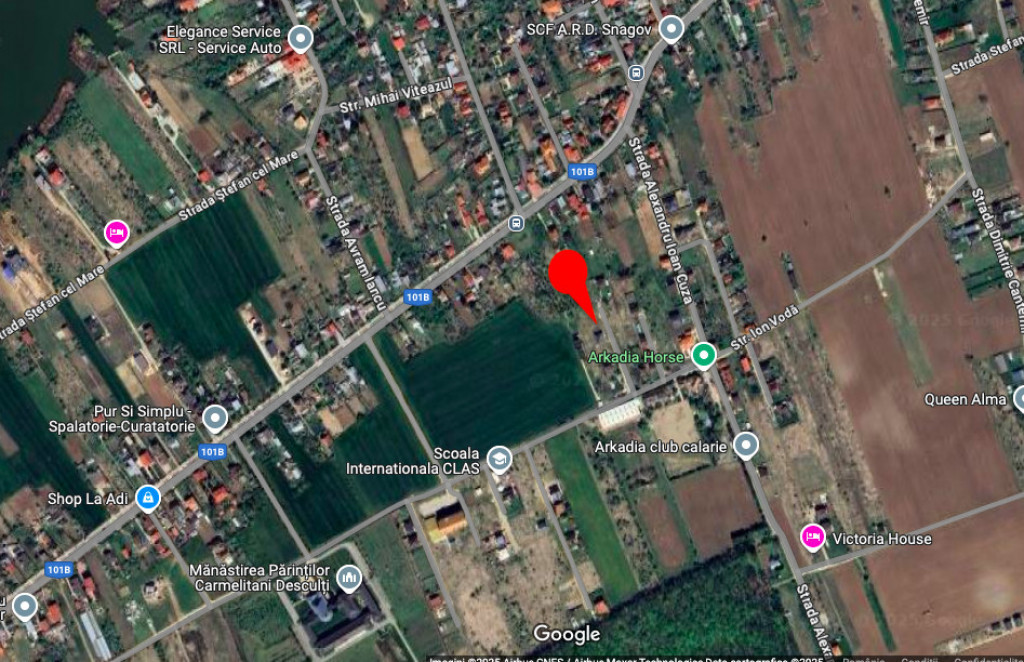Select the Shop La Adi marker

148,497
